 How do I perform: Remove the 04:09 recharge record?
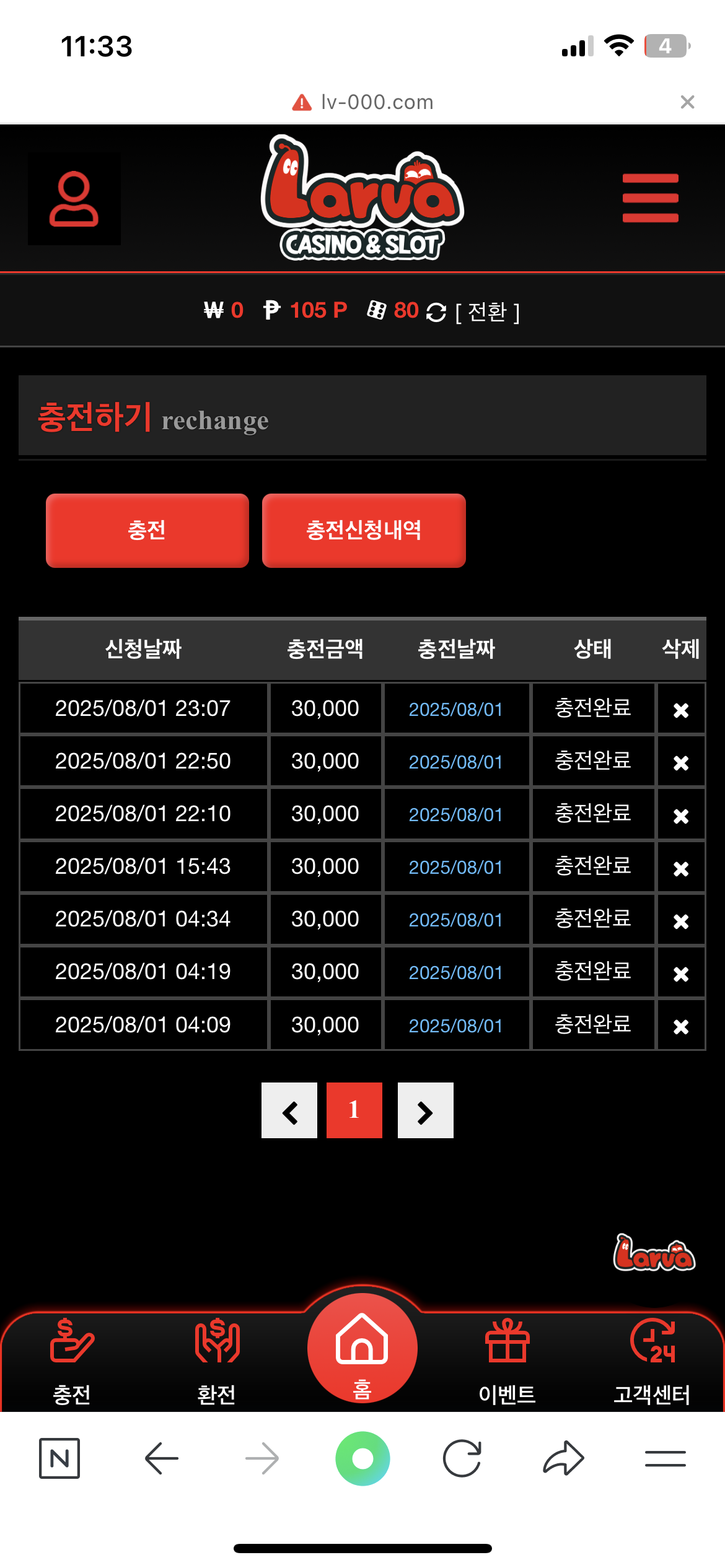pyautogui.click(x=680, y=1026)
